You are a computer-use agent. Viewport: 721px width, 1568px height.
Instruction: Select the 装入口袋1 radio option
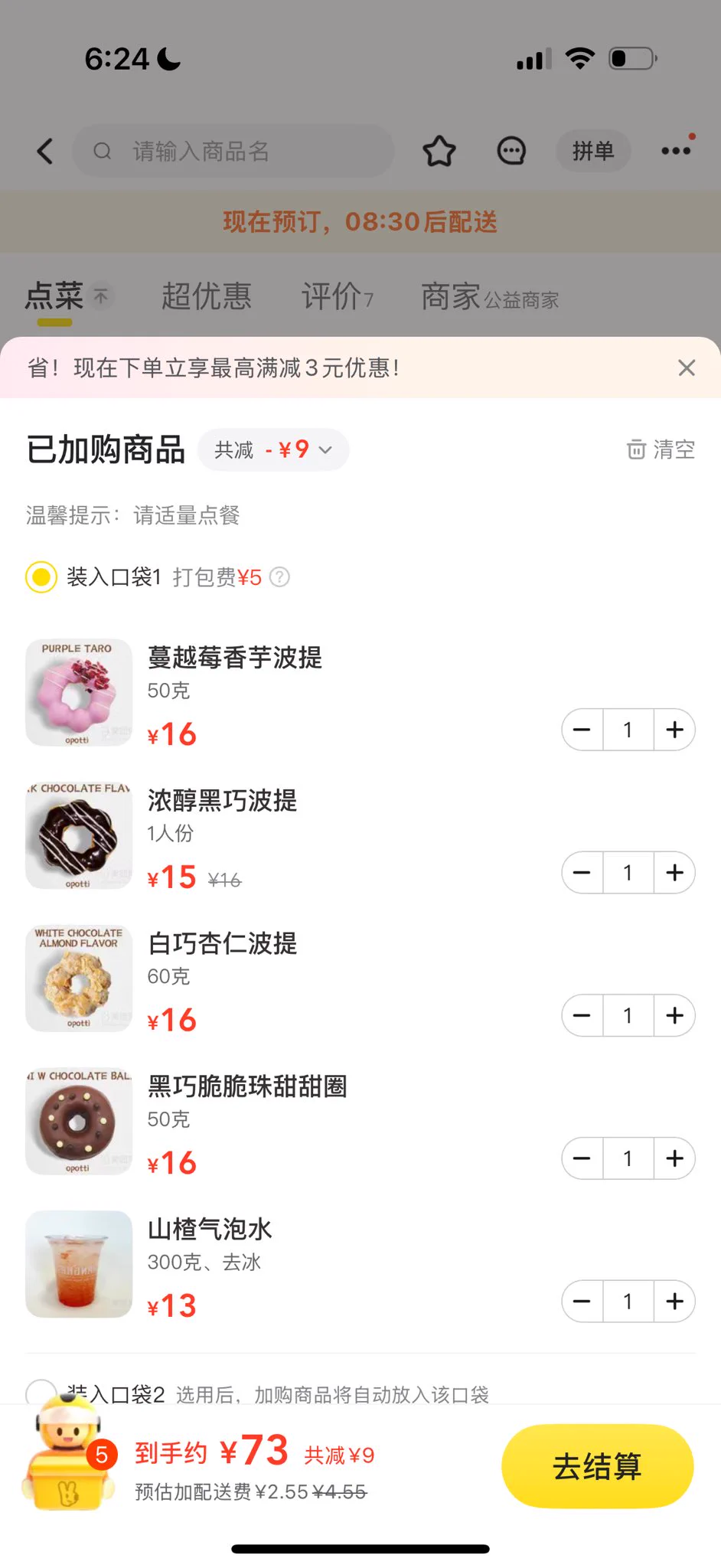pos(41,577)
